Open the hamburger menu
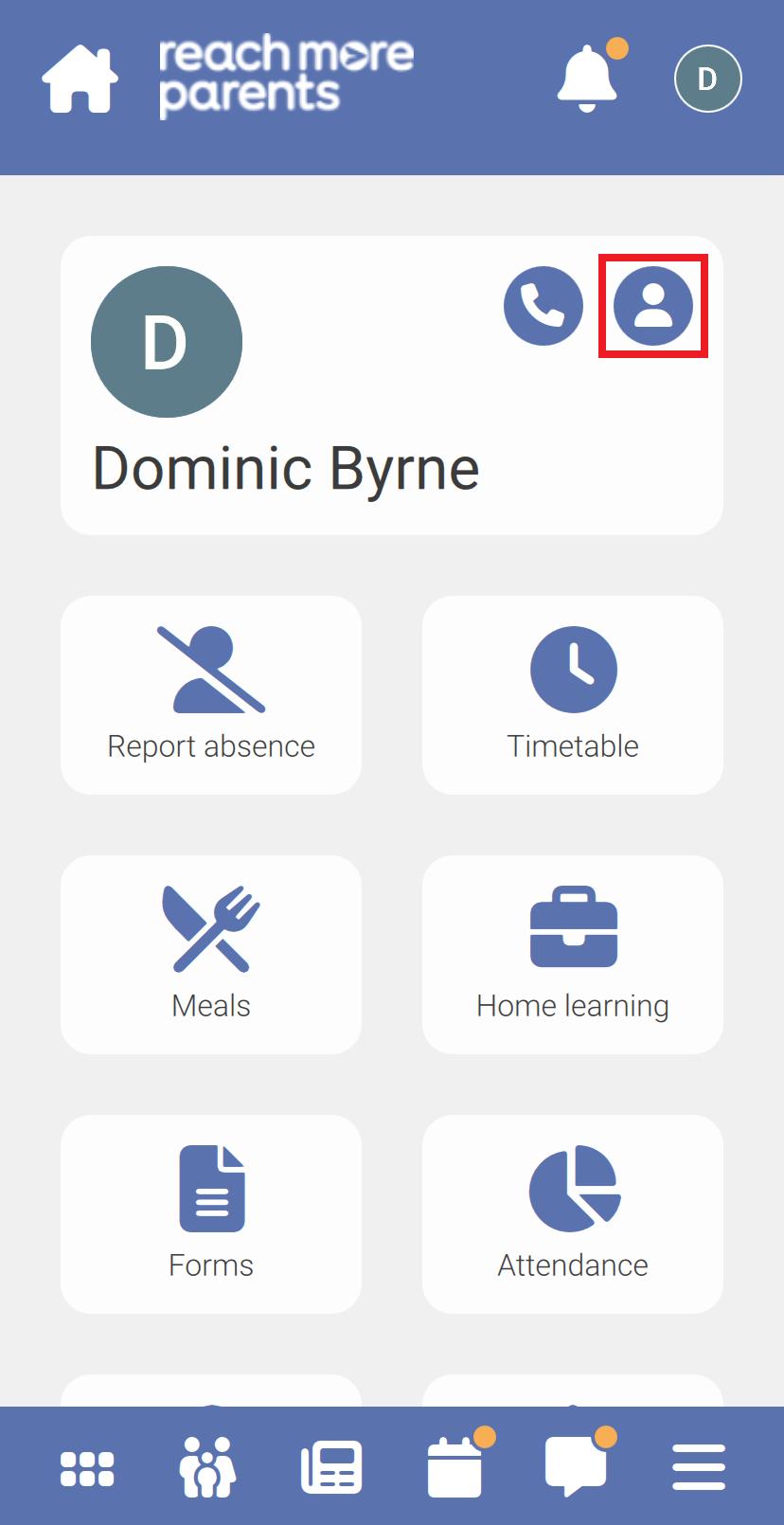This screenshot has height=1525, width=784. click(699, 1468)
